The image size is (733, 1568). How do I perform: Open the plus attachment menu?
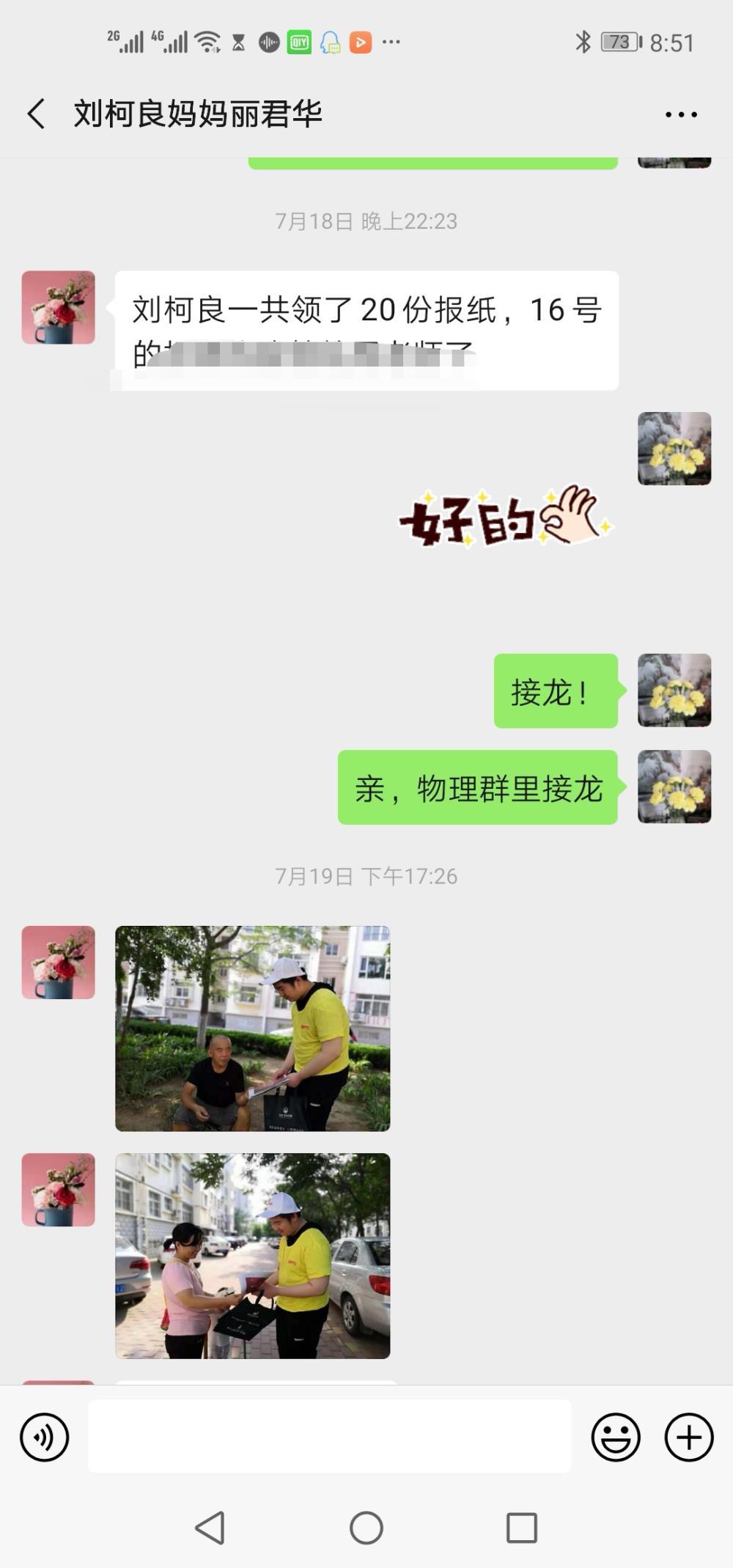pos(689,1438)
